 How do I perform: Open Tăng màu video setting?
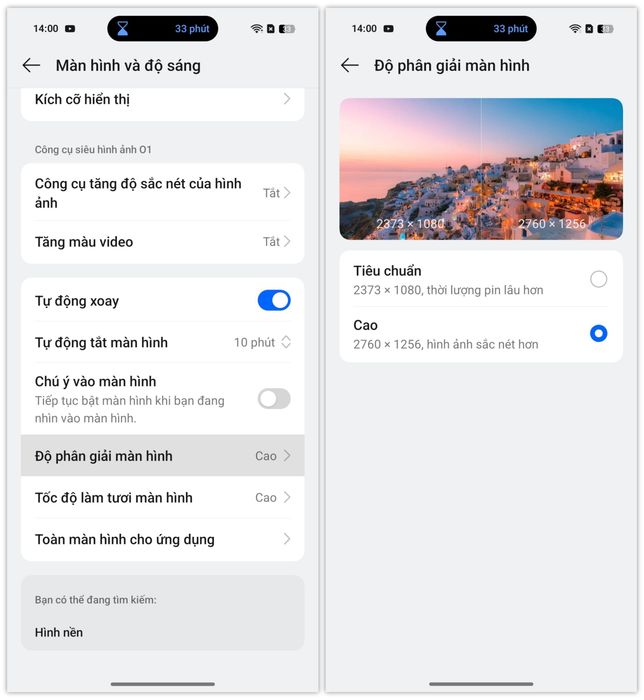click(x=162, y=242)
